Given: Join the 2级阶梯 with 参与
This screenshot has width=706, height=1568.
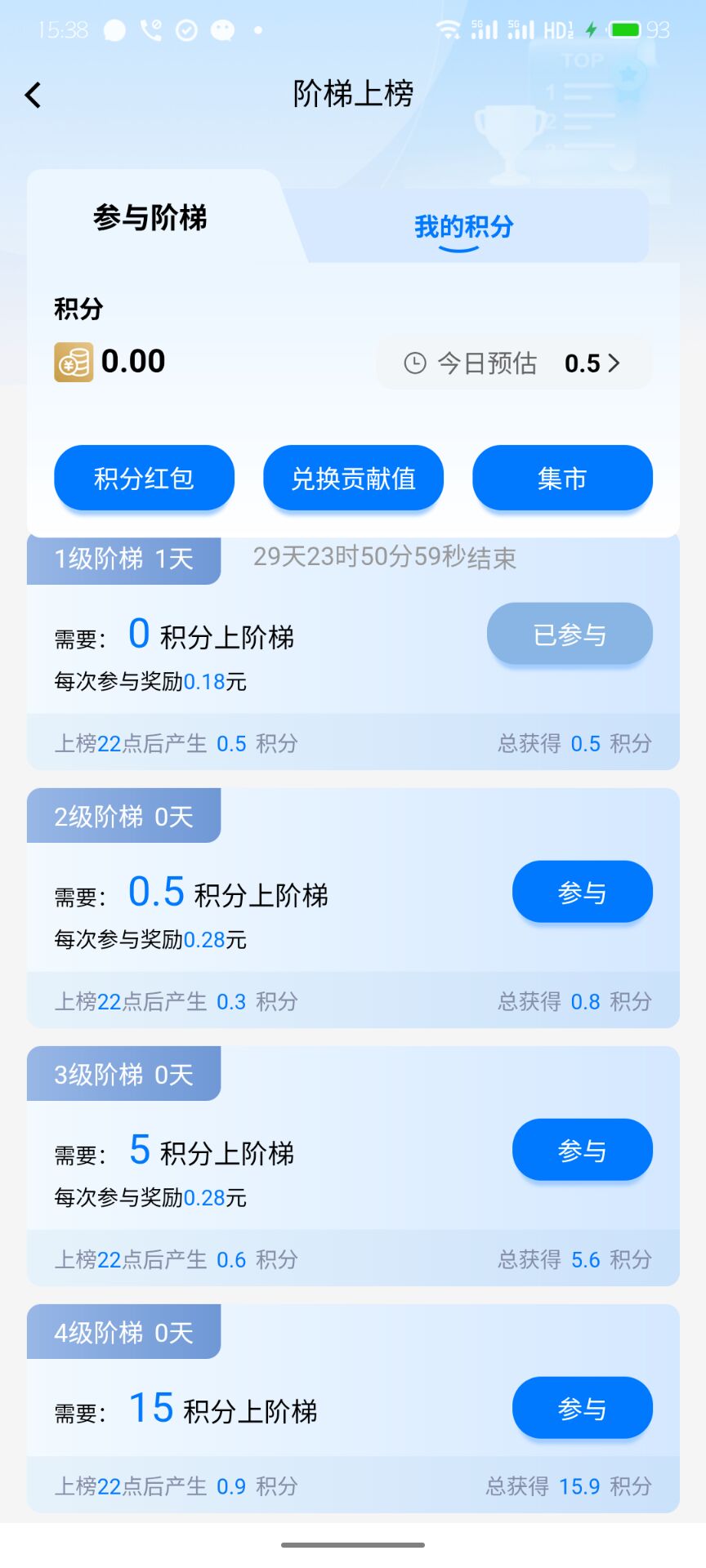Looking at the screenshot, I should pos(582,892).
